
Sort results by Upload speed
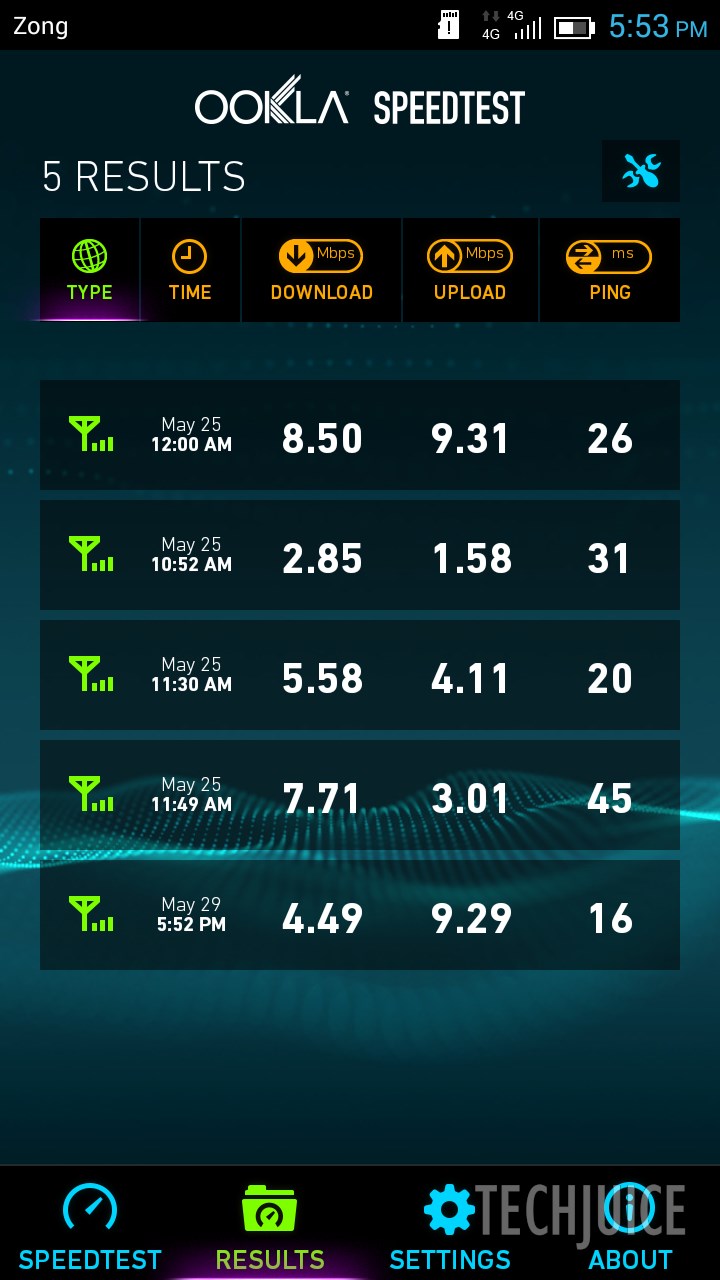click(x=470, y=270)
